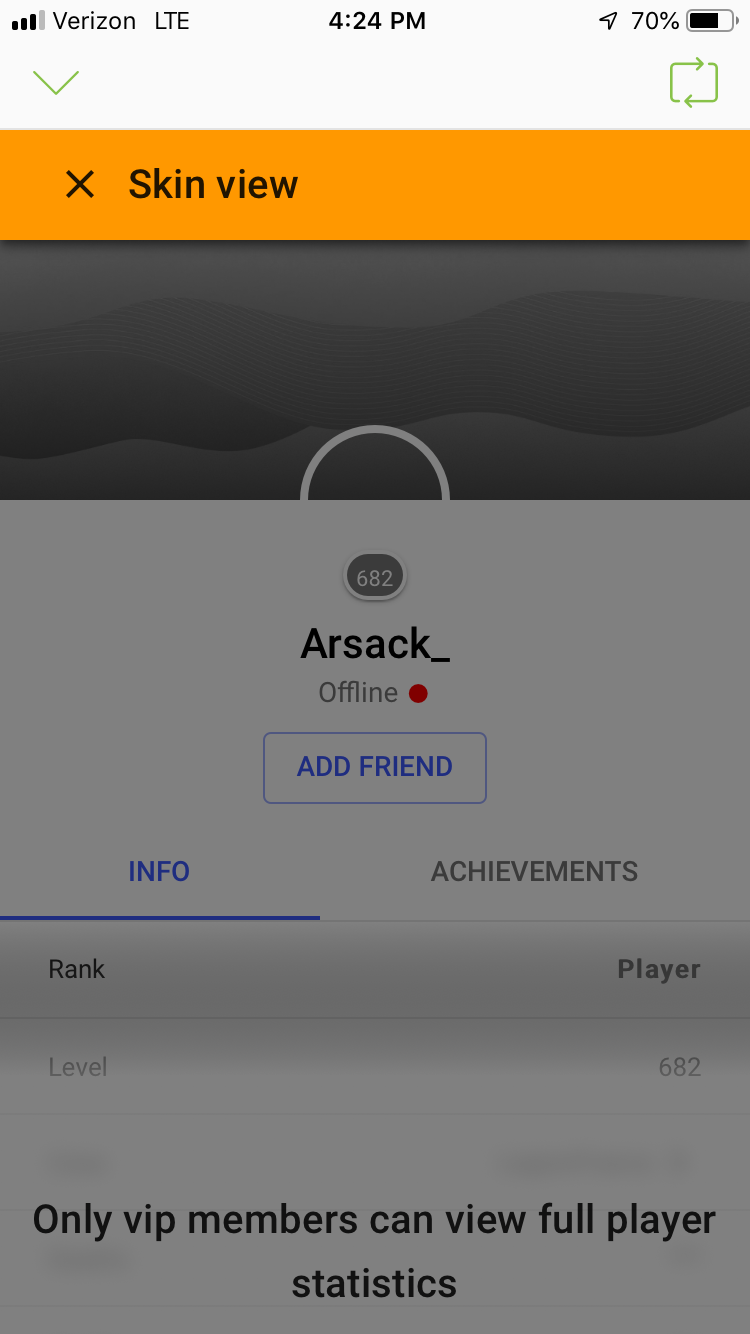Tap the green down chevron
The width and height of the screenshot is (750, 1334).
pyautogui.click(x=56, y=83)
